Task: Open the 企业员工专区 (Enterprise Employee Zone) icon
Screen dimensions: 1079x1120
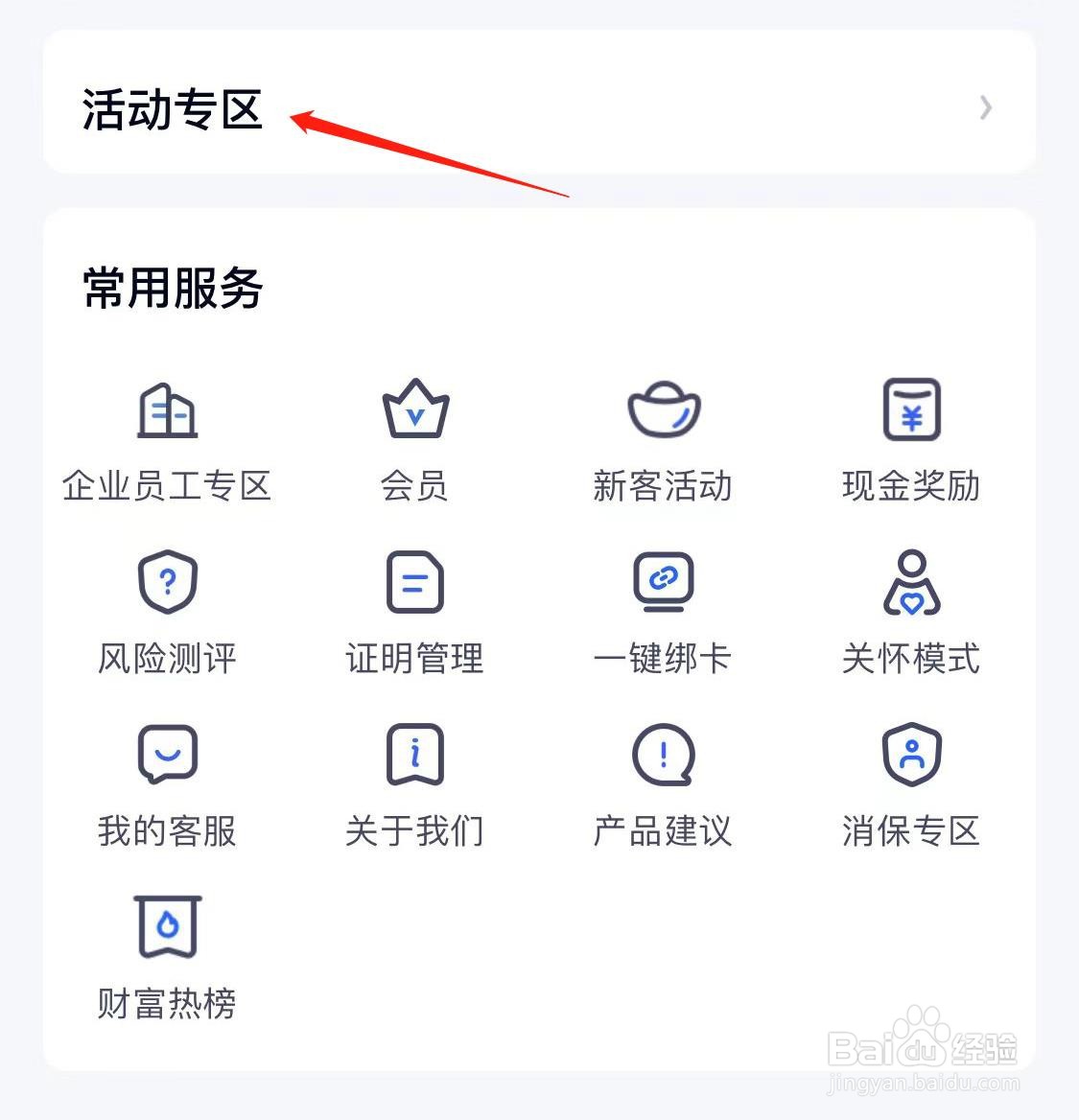Action: coord(167,410)
